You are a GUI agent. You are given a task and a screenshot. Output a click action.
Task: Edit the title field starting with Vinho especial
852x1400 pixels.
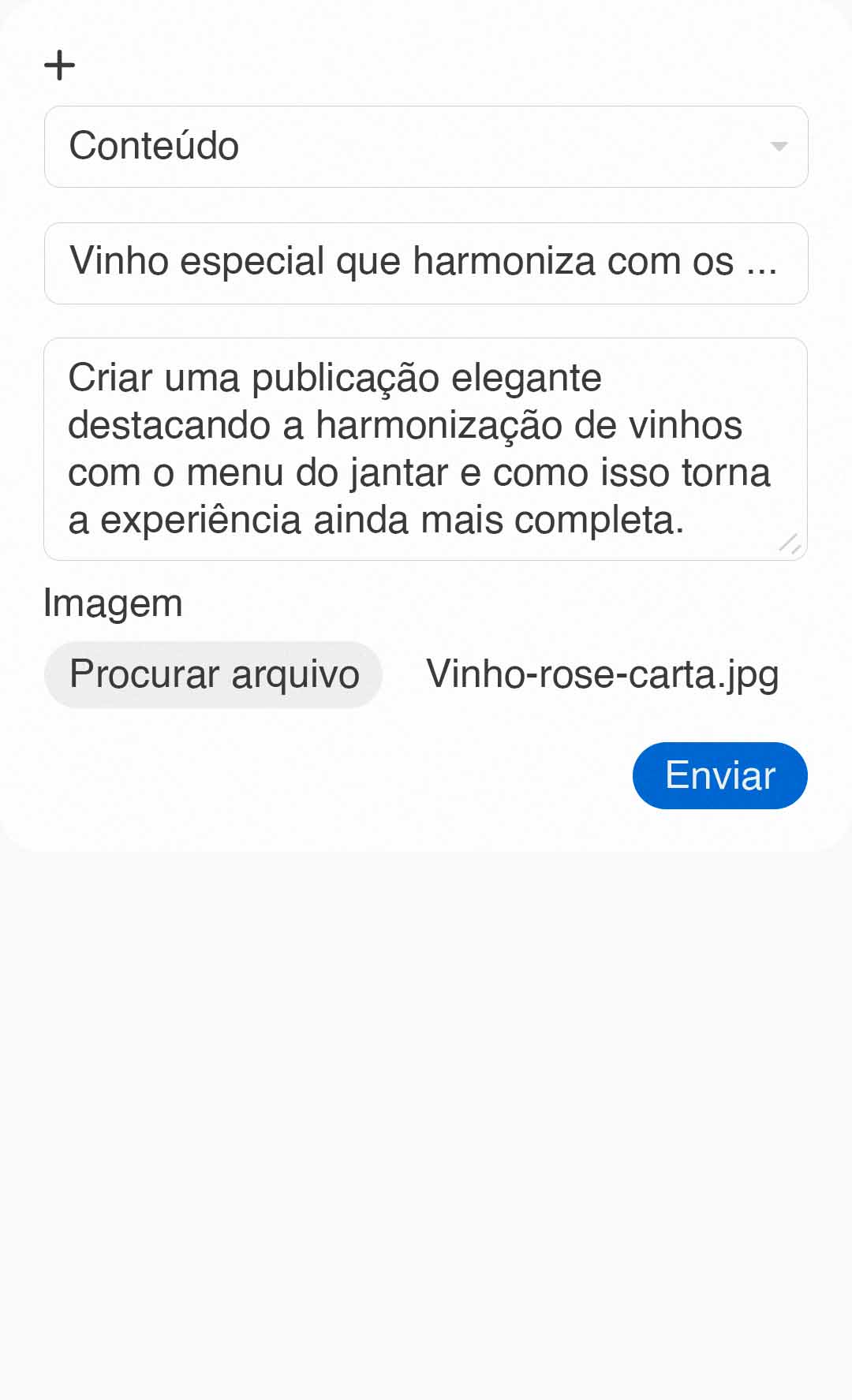point(426,263)
